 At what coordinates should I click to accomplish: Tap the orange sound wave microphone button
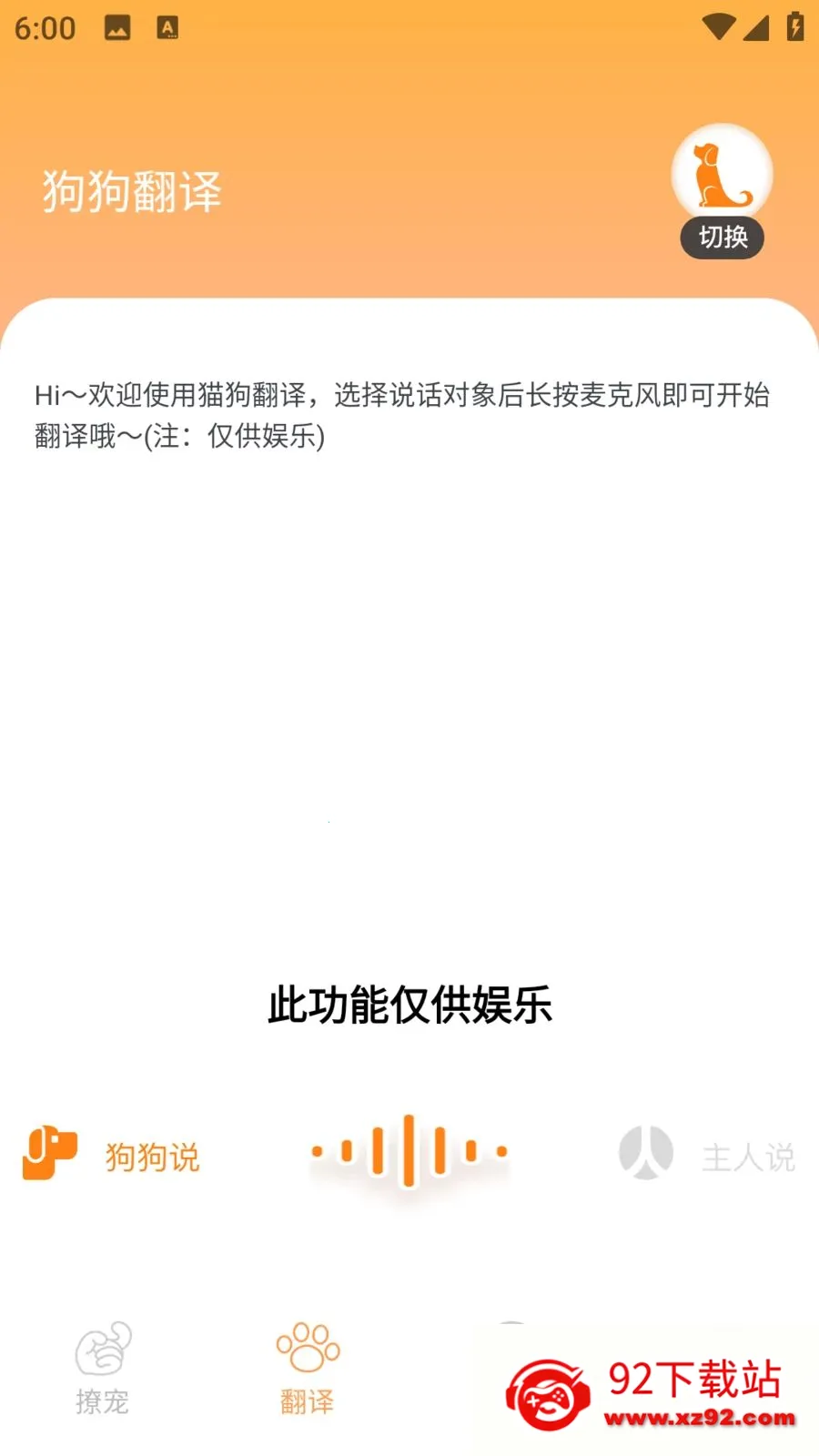[409, 1152]
